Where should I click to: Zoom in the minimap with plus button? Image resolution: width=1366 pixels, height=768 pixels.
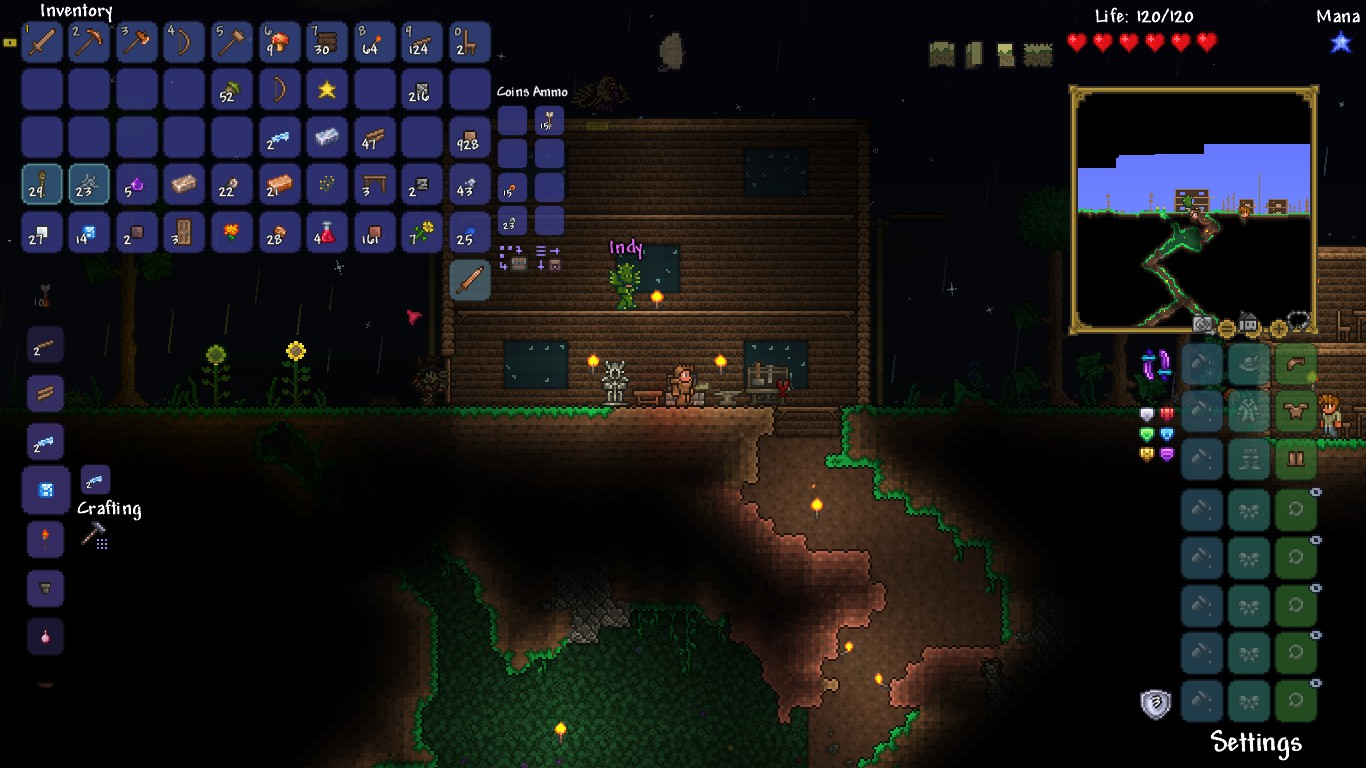[x=1278, y=328]
